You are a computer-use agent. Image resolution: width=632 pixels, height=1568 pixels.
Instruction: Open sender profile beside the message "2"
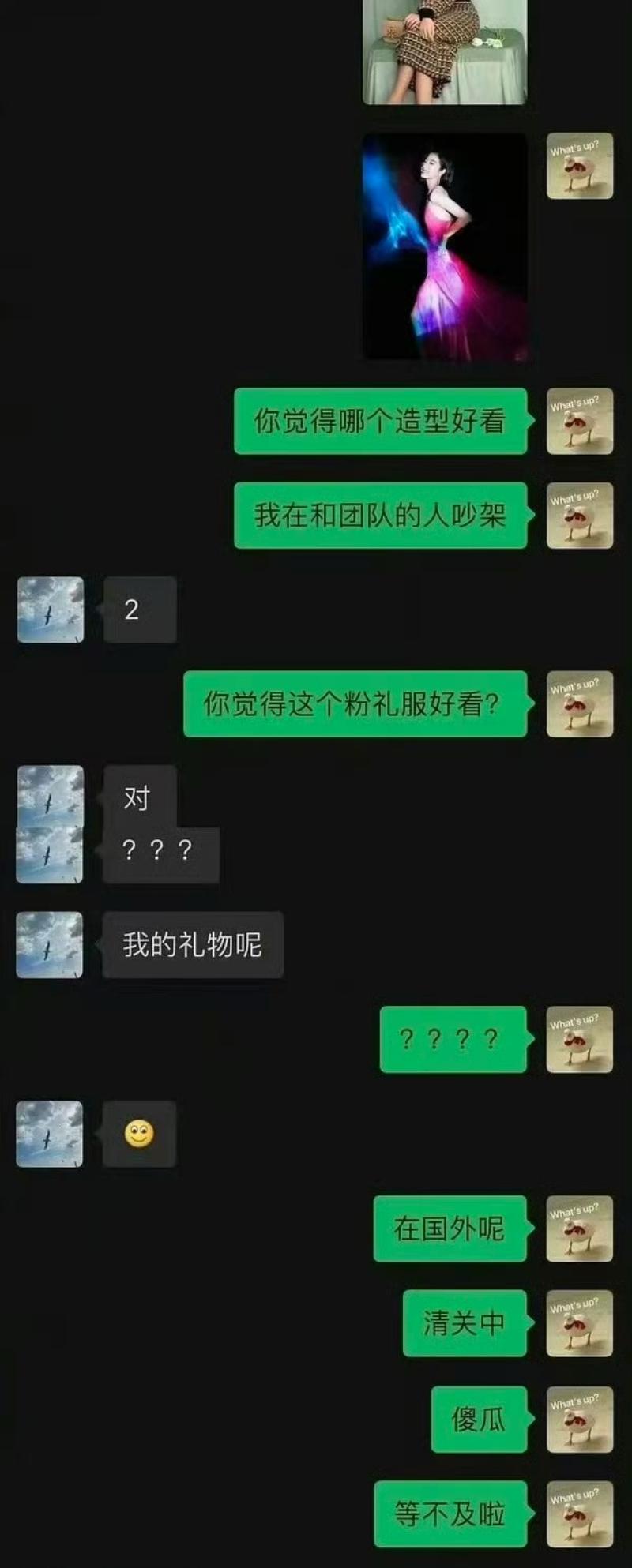(x=51, y=610)
